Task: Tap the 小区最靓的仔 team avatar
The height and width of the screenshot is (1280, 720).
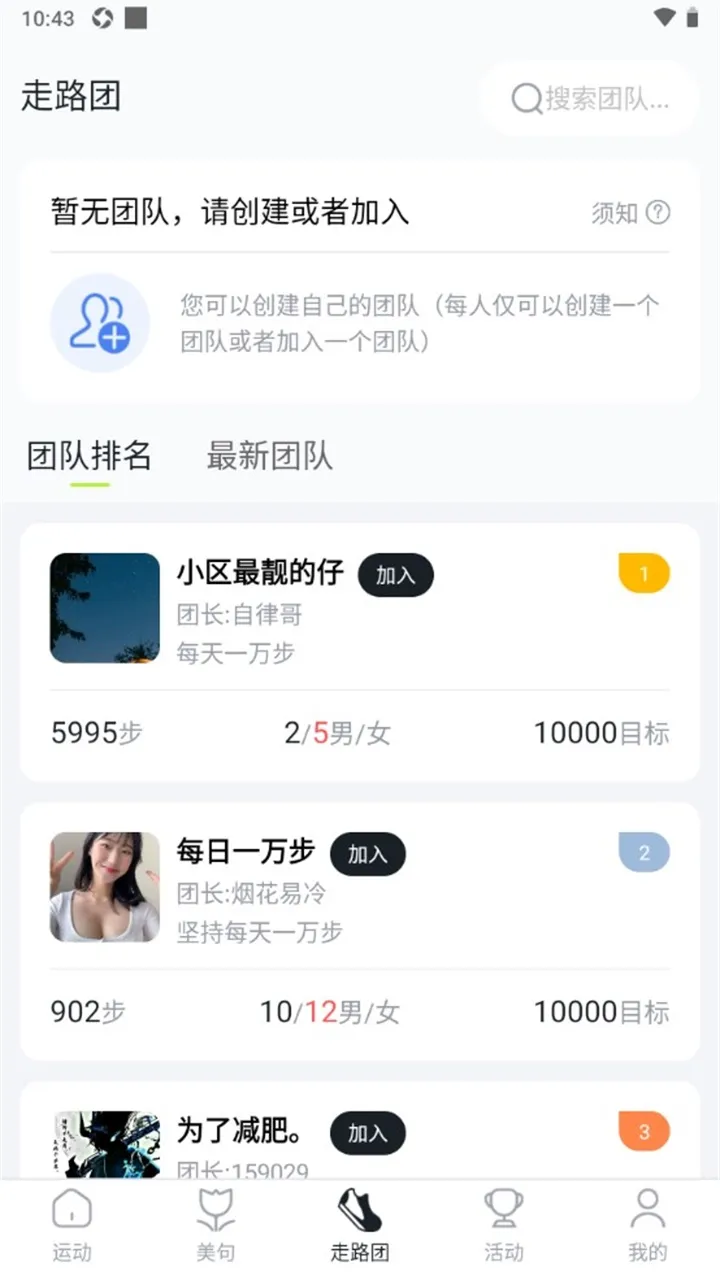Action: 104,608
